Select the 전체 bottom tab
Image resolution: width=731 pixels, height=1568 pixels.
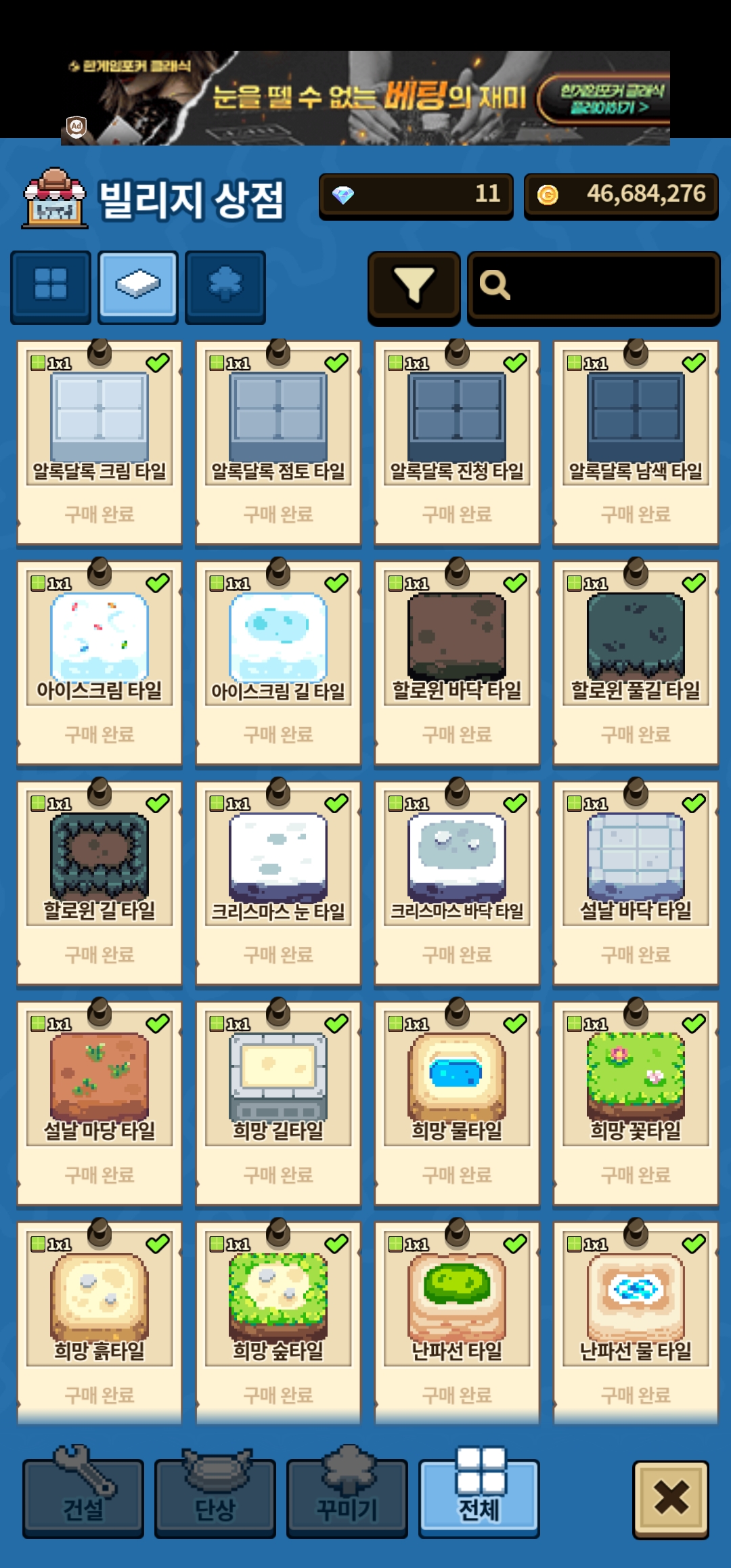(479, 1497)
